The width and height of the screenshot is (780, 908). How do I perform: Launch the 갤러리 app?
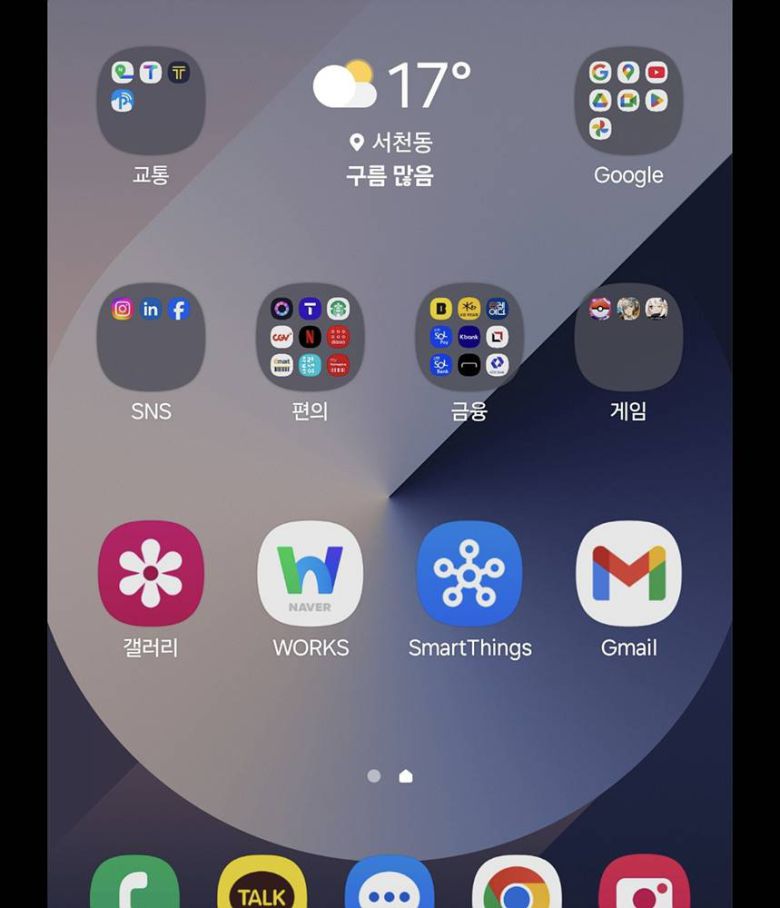tap(151, 573)
